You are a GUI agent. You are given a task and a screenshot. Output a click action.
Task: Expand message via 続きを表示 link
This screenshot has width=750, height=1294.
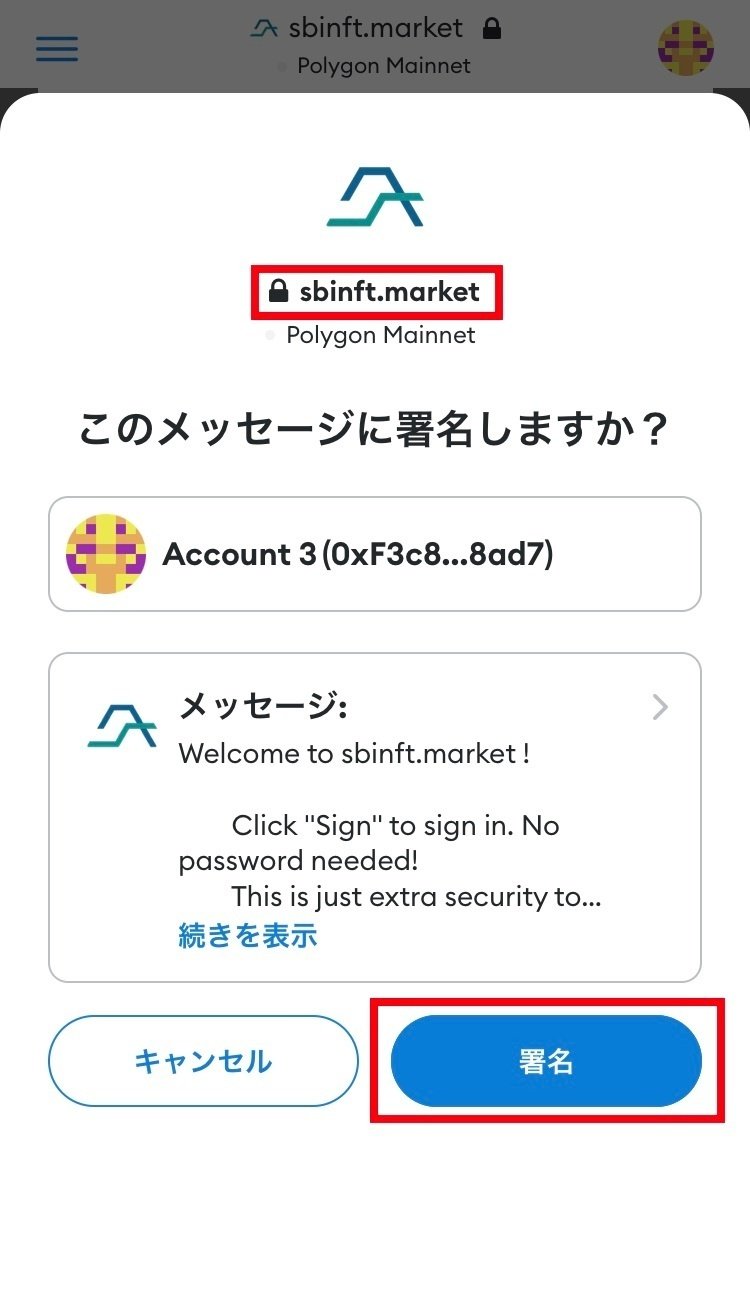(x=247, y=935)
